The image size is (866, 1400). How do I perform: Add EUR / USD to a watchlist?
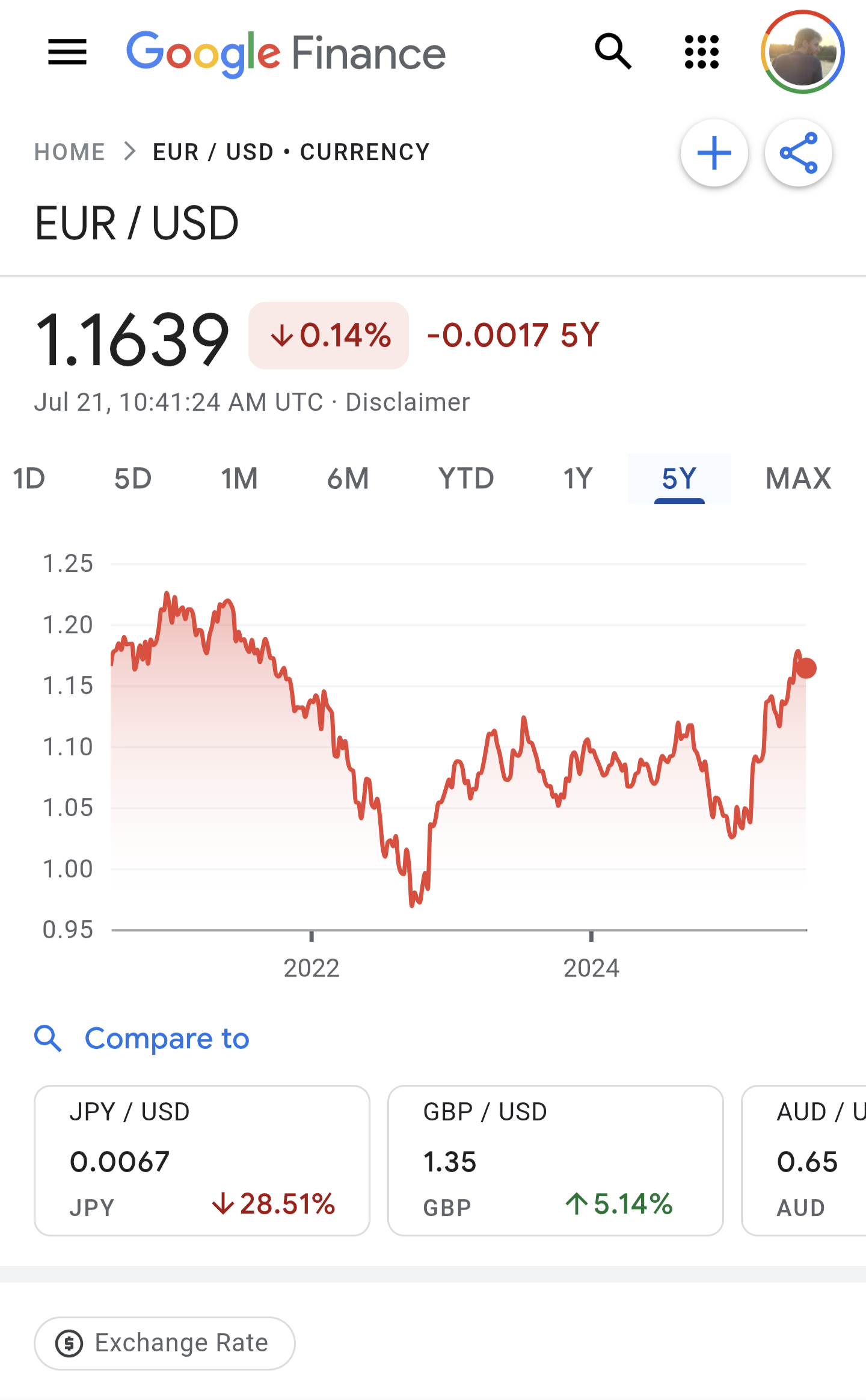714,153
